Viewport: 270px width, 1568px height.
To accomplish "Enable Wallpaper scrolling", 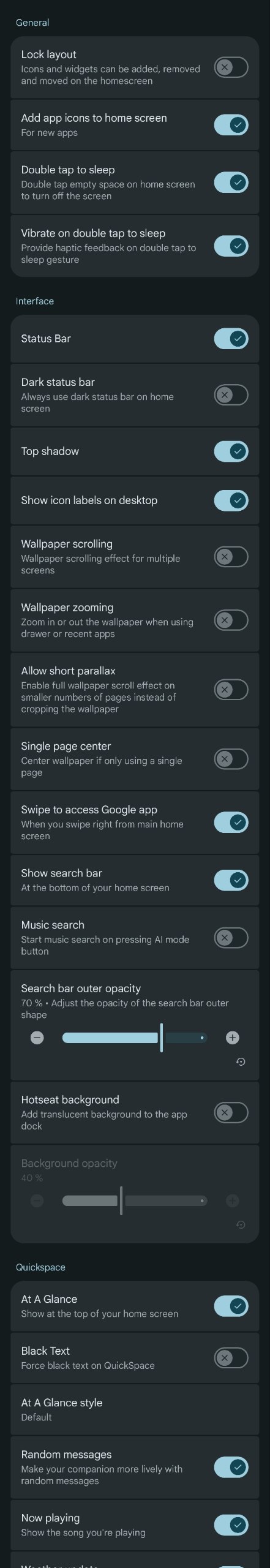I will coord(231,557).
